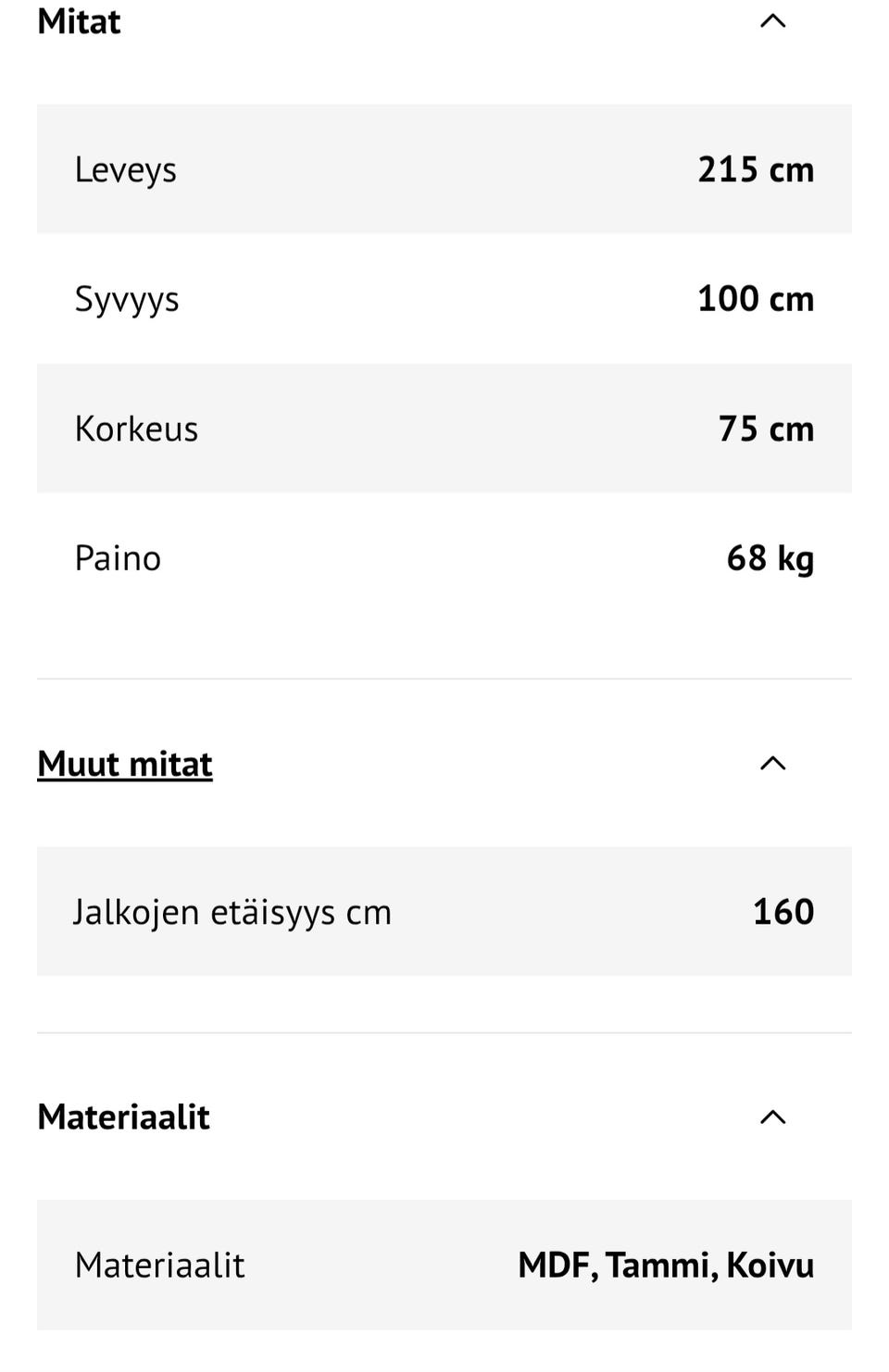Click the 100 cm depth value
The height and width of the screenshot is (1372, 889).
(756, 298)
